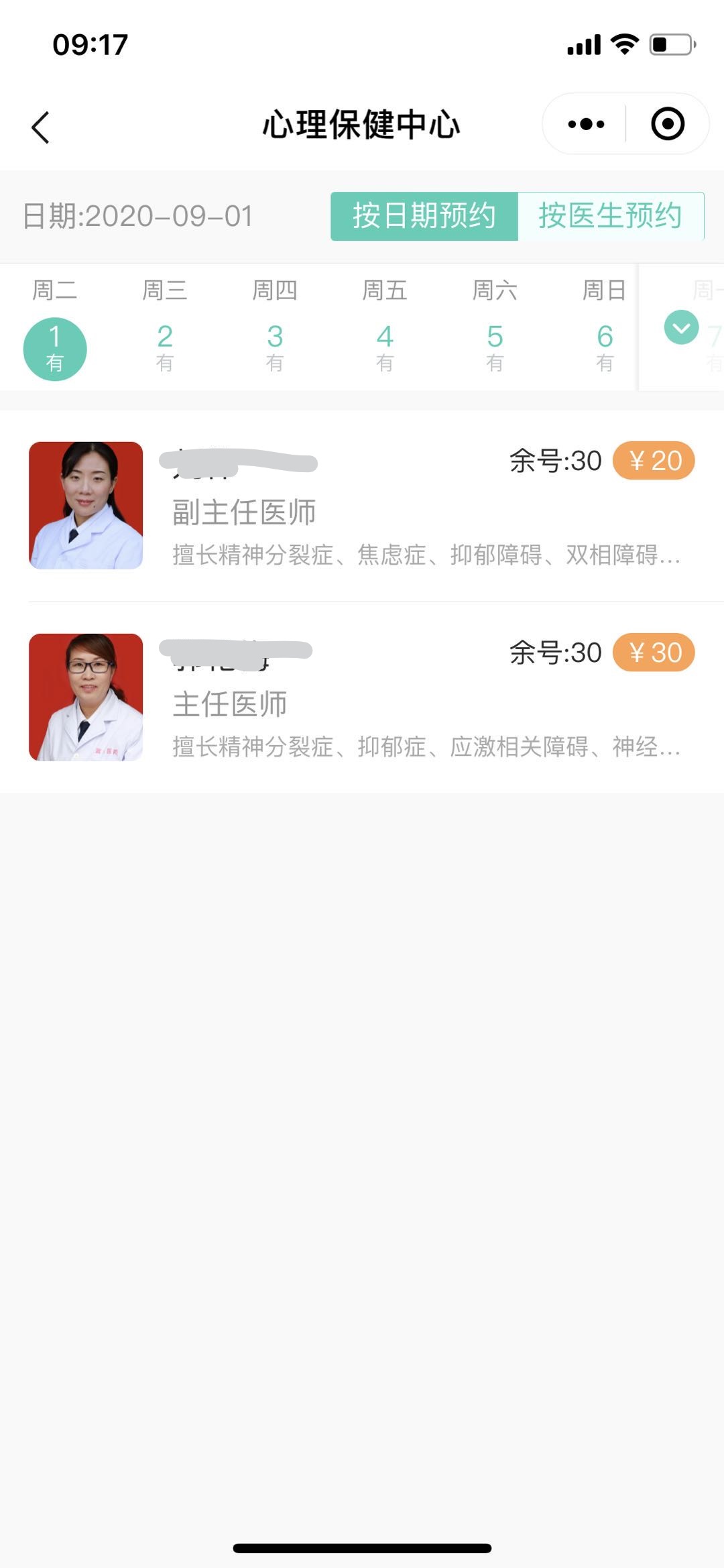Select date 2 on 周三
The image size is (724, 1568).
165,347
